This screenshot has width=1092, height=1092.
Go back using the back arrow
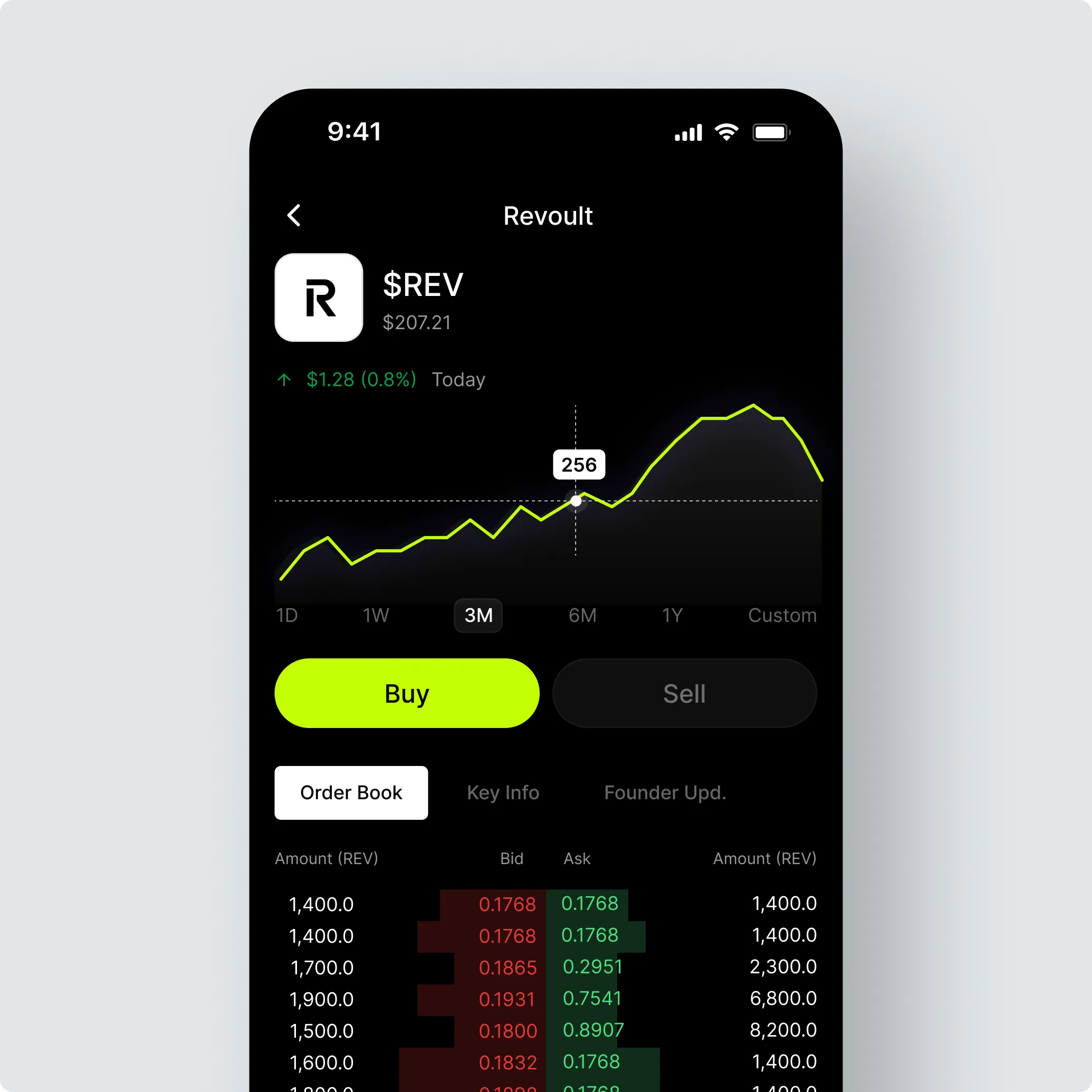(x=294, y=215)
